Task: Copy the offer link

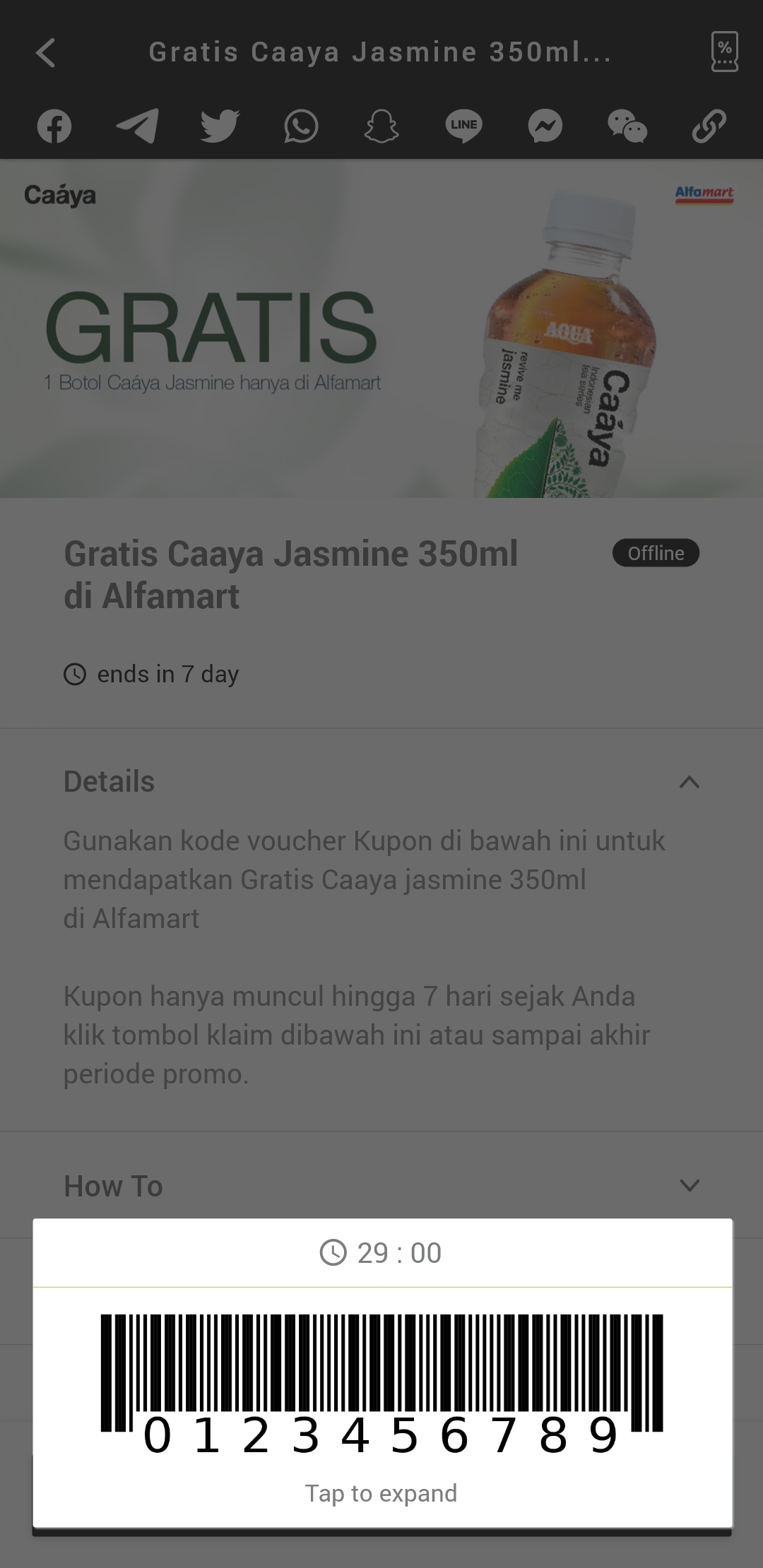Action: (x=709, y=126)
